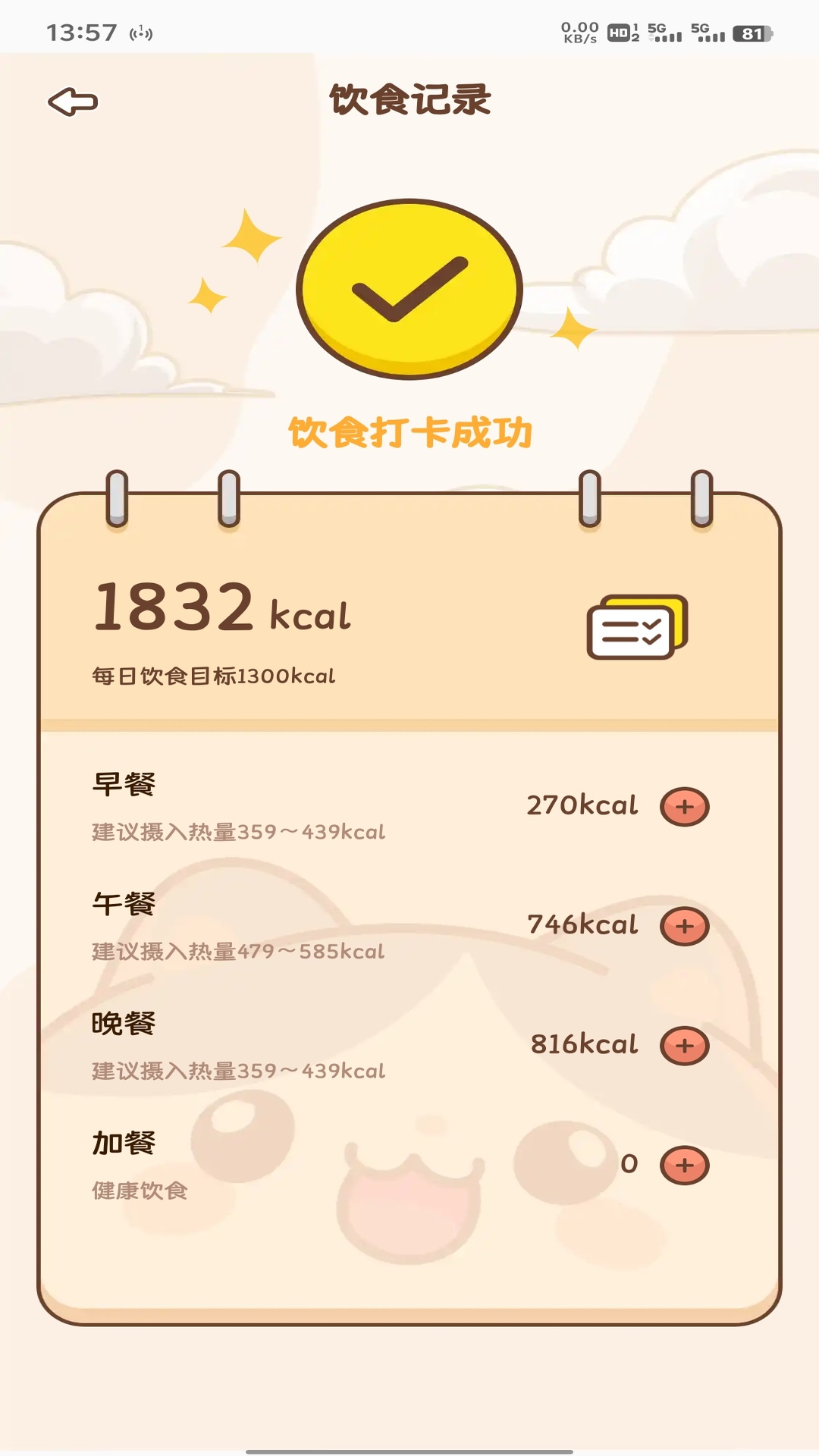819x1456 pixels.
Task: Tap the add icon beside 早餐
Action: point(683,806)
